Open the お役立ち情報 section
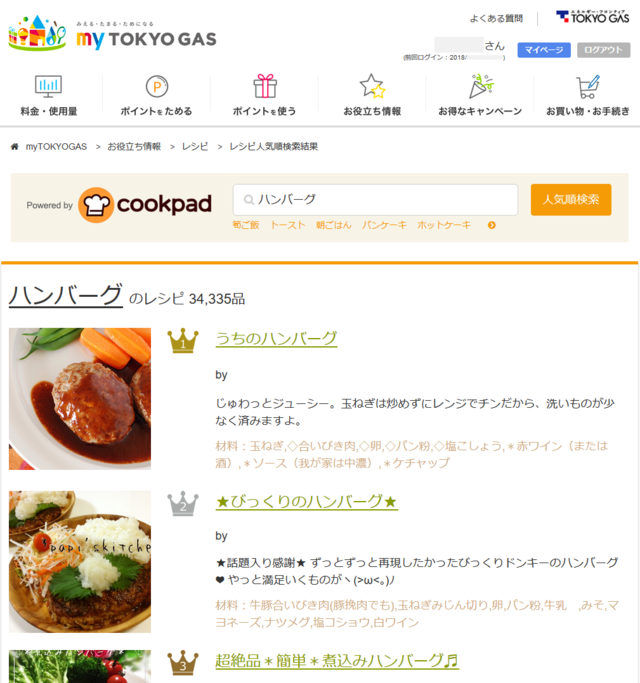 (x=372, y=97)
